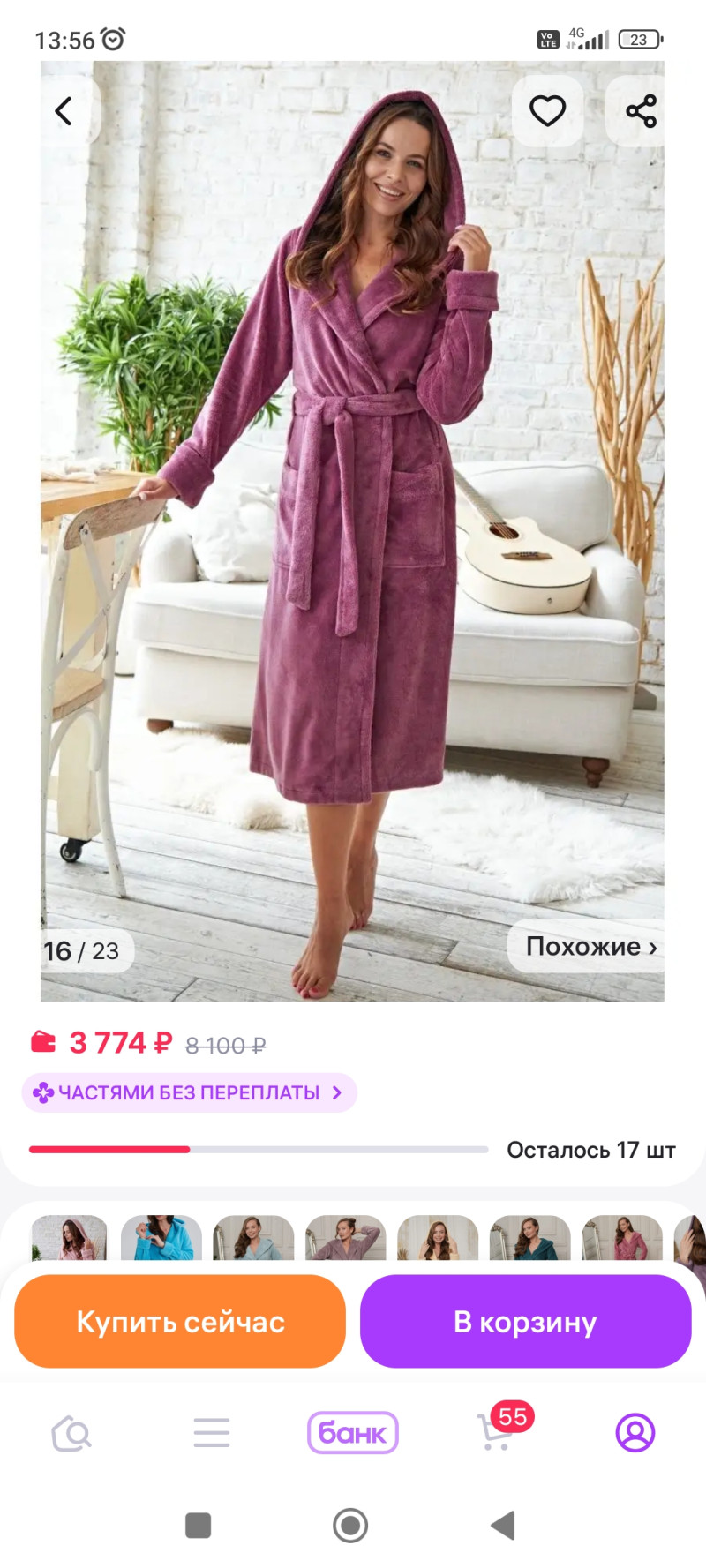
Task: Add the robe with В корзину
Action: [x=525, y=1321]
